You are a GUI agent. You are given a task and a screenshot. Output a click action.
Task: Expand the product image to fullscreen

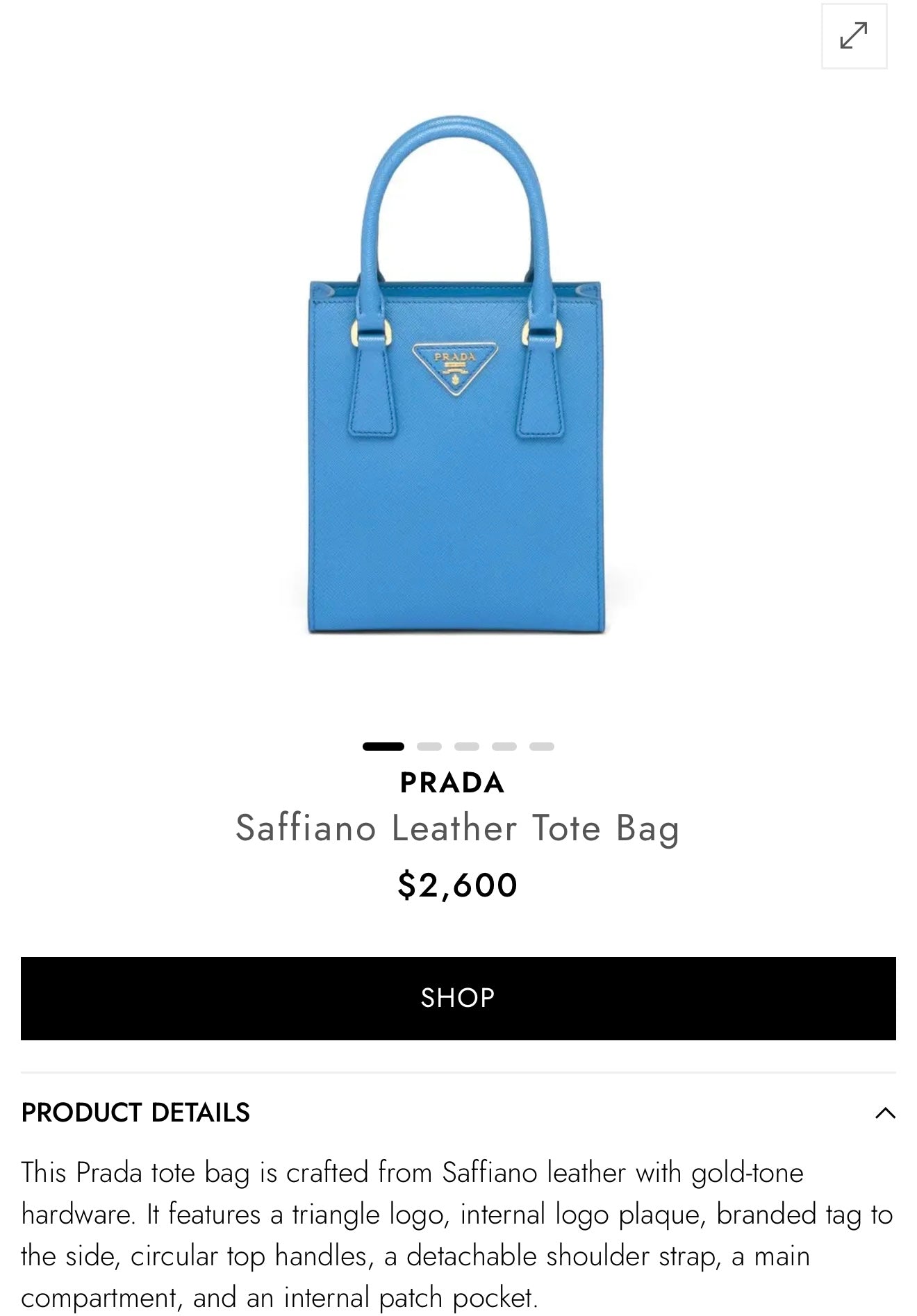pyautogui.click(x=853, y=36)
